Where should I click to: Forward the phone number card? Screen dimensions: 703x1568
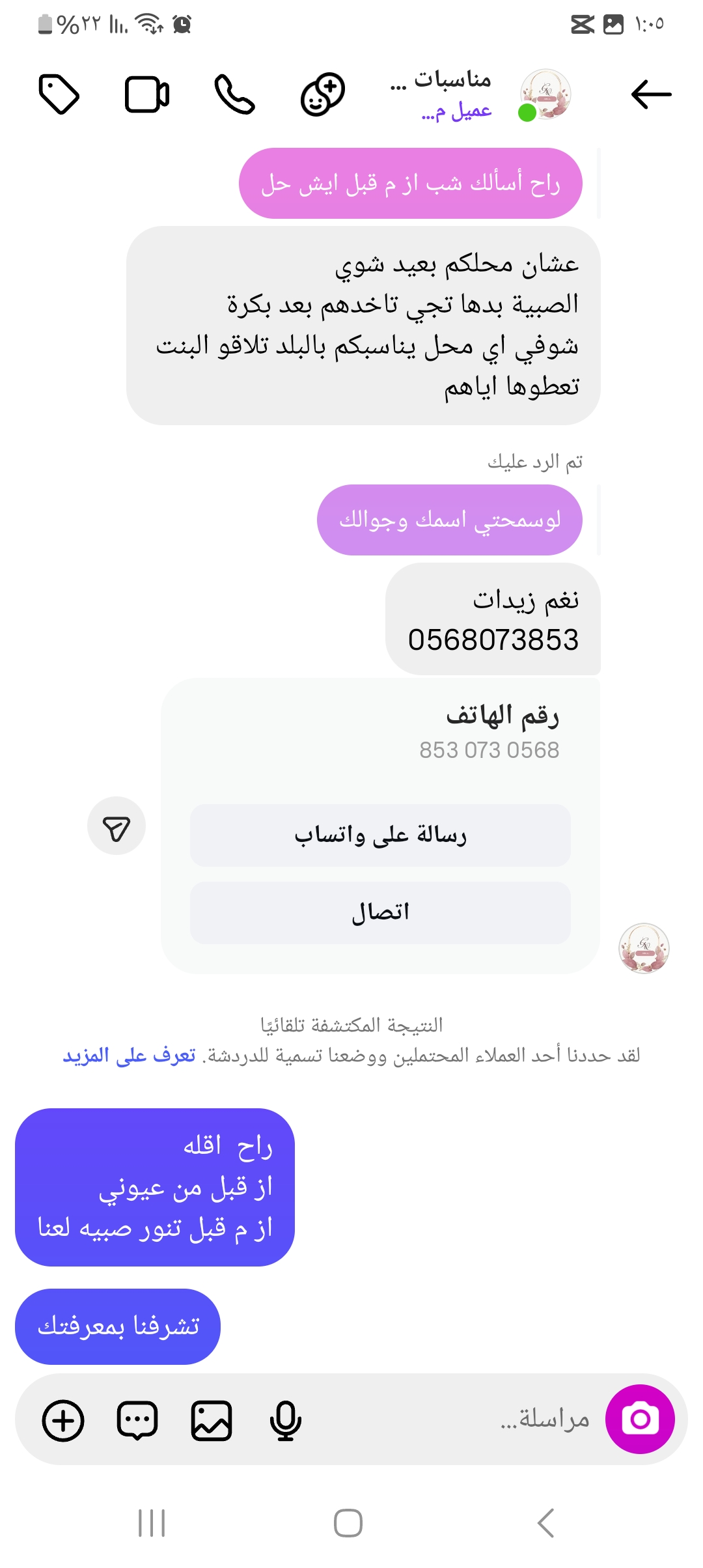coord(117,826)
